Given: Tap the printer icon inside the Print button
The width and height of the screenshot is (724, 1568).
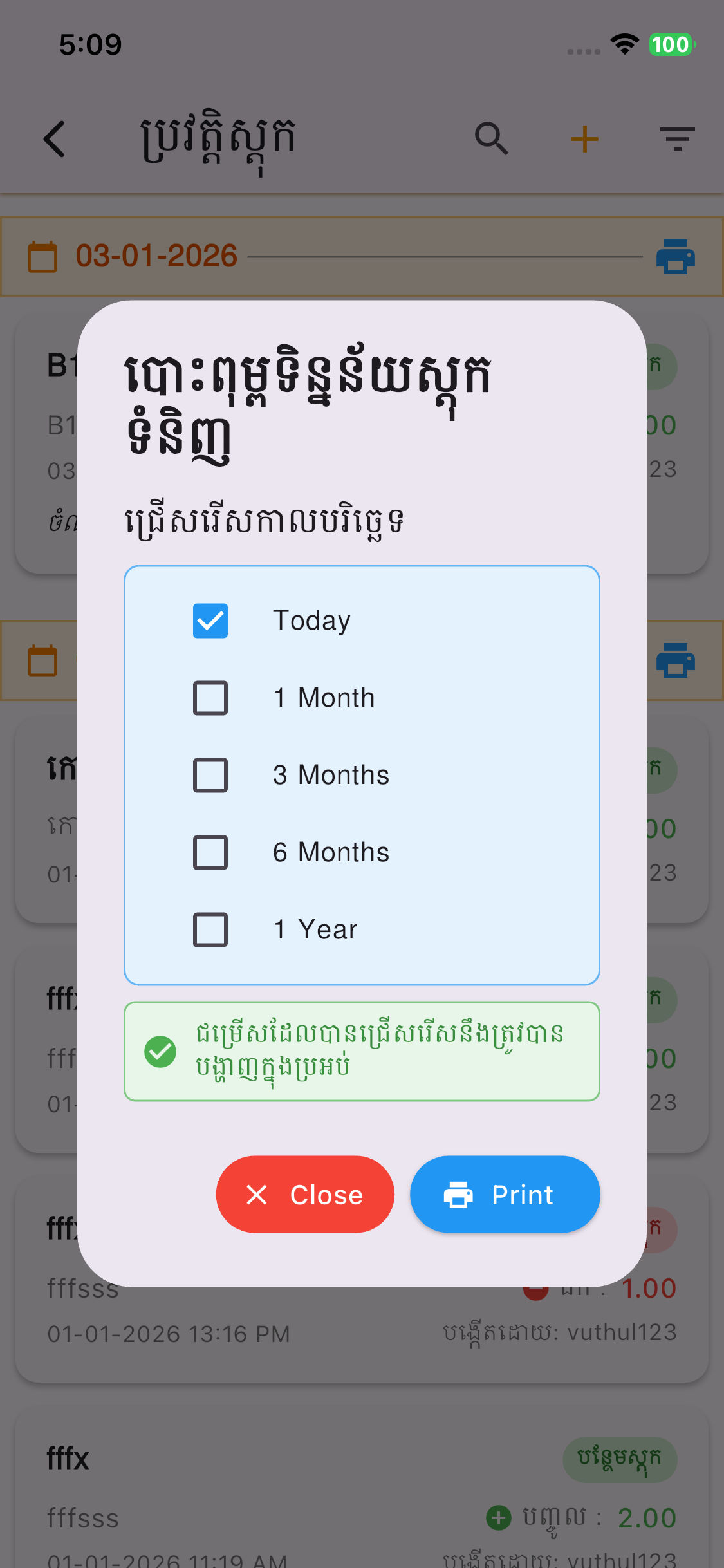Looking at the screenshot, I should (x=458, y=1194).
